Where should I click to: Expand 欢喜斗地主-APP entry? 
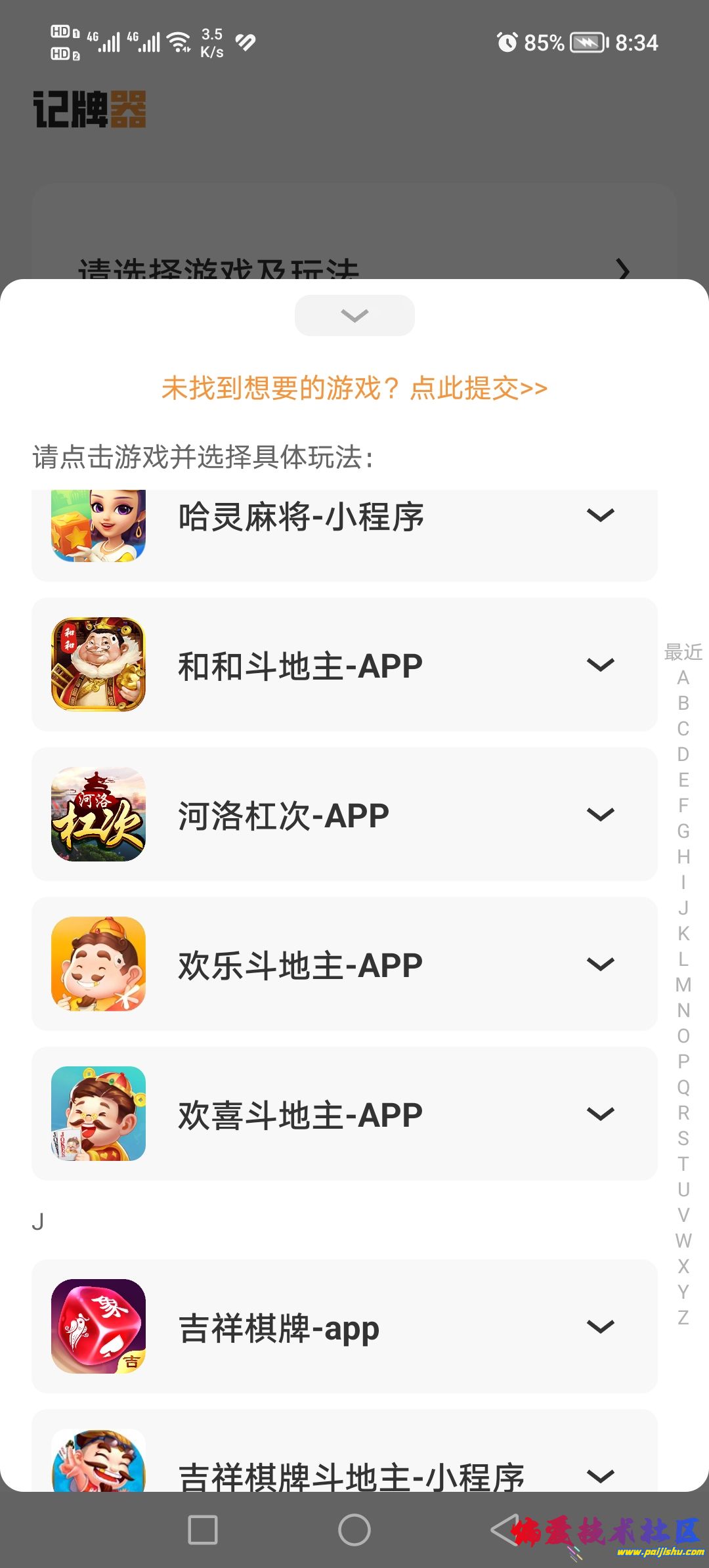pos(600,1114)
